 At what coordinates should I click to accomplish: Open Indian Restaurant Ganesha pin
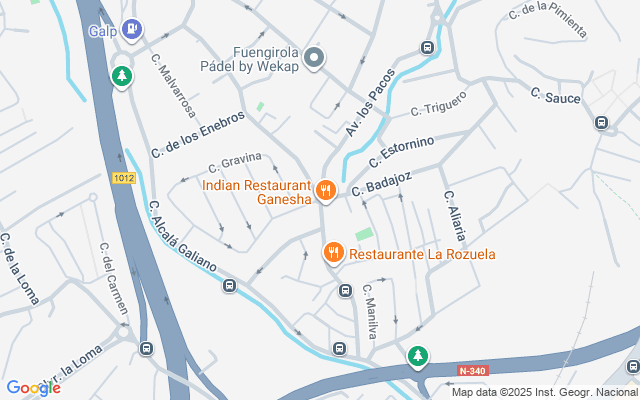(x=325, y=191)
